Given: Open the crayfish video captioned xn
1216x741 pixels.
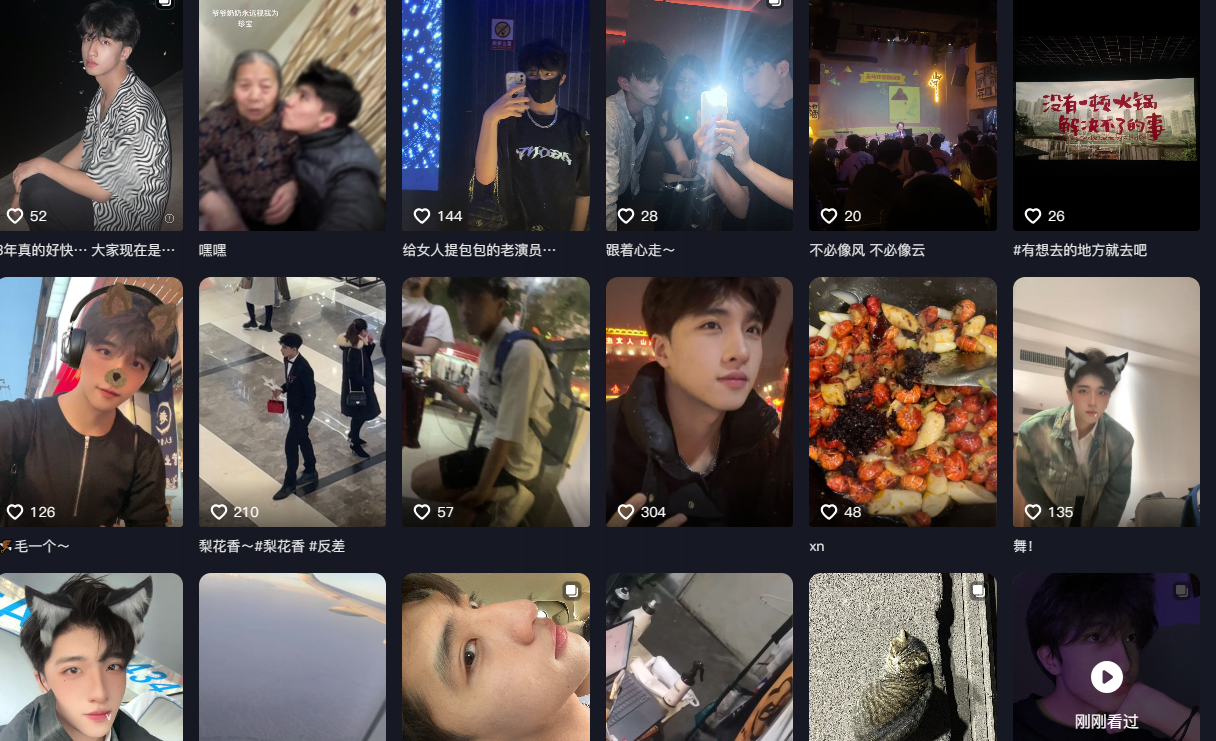Looking at the screenshot, I should pyautogui.click(x=902, y=400).
